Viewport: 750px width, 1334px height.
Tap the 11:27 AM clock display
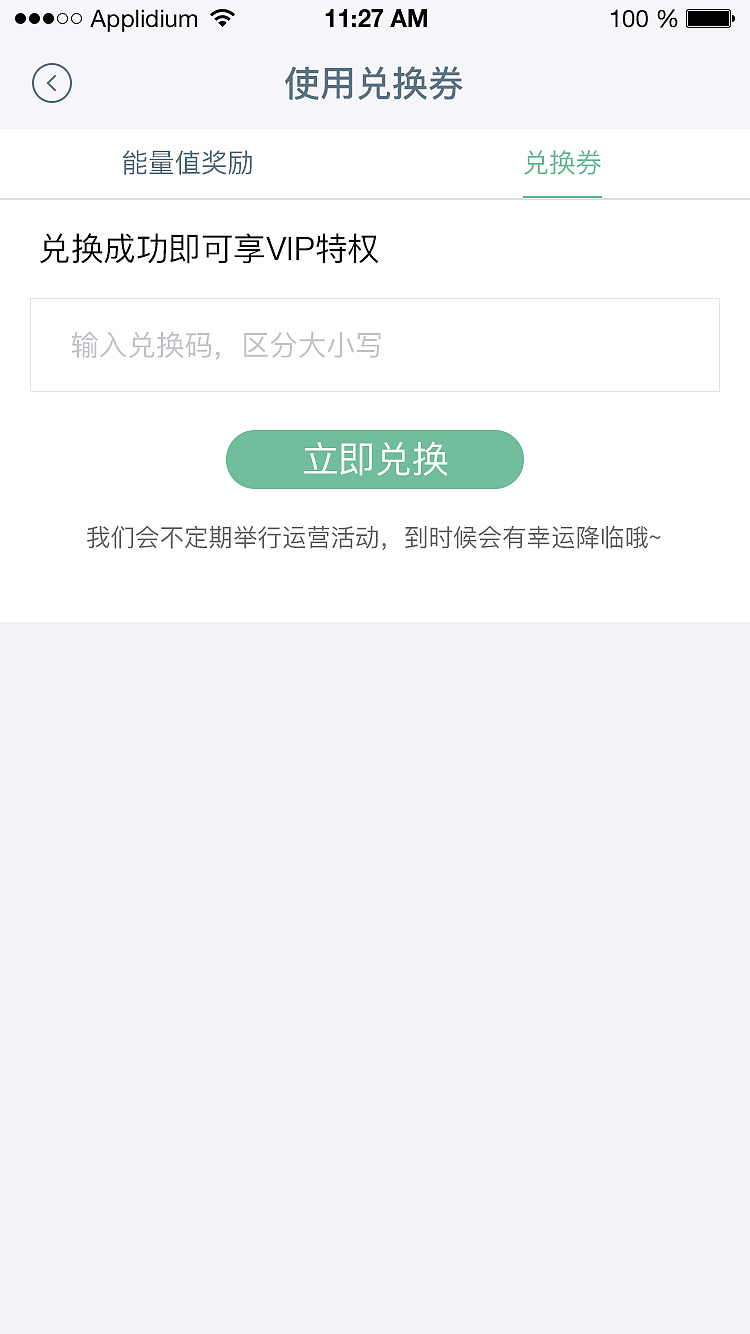click(375, 17)
